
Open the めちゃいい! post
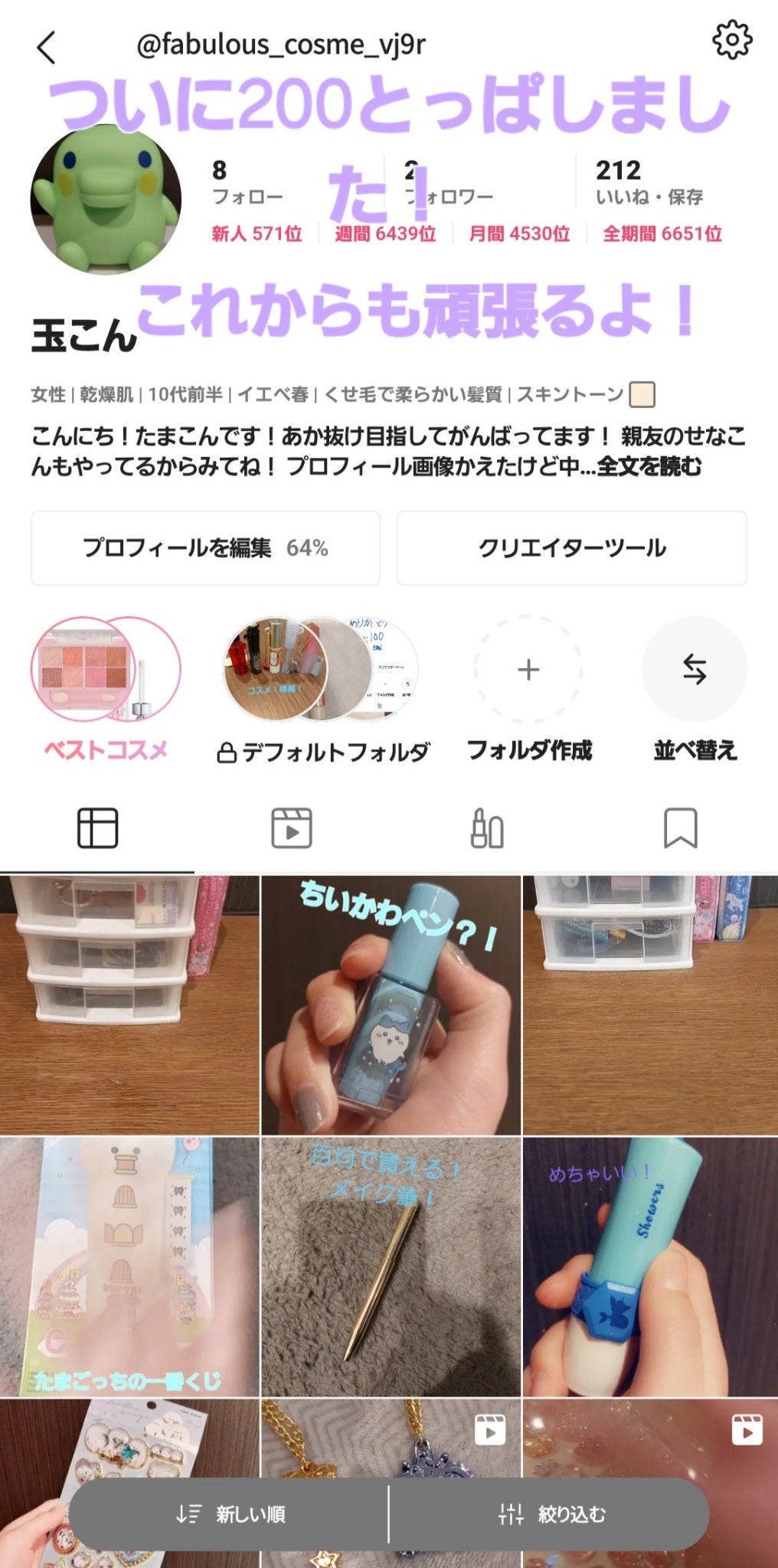pyautogui.click(x=650, y=1267)
